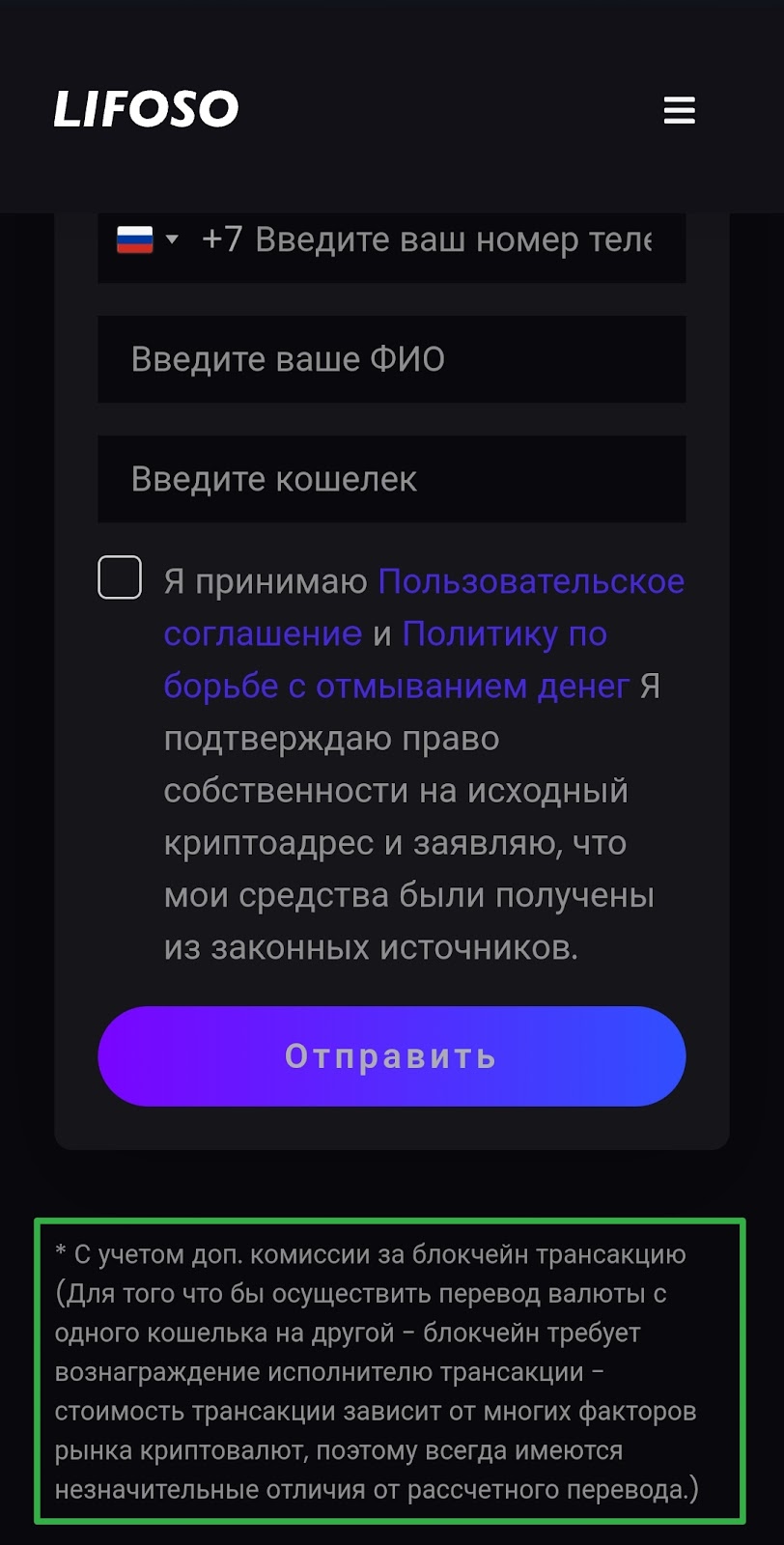Open the hamburger menu

coord(679,110)
